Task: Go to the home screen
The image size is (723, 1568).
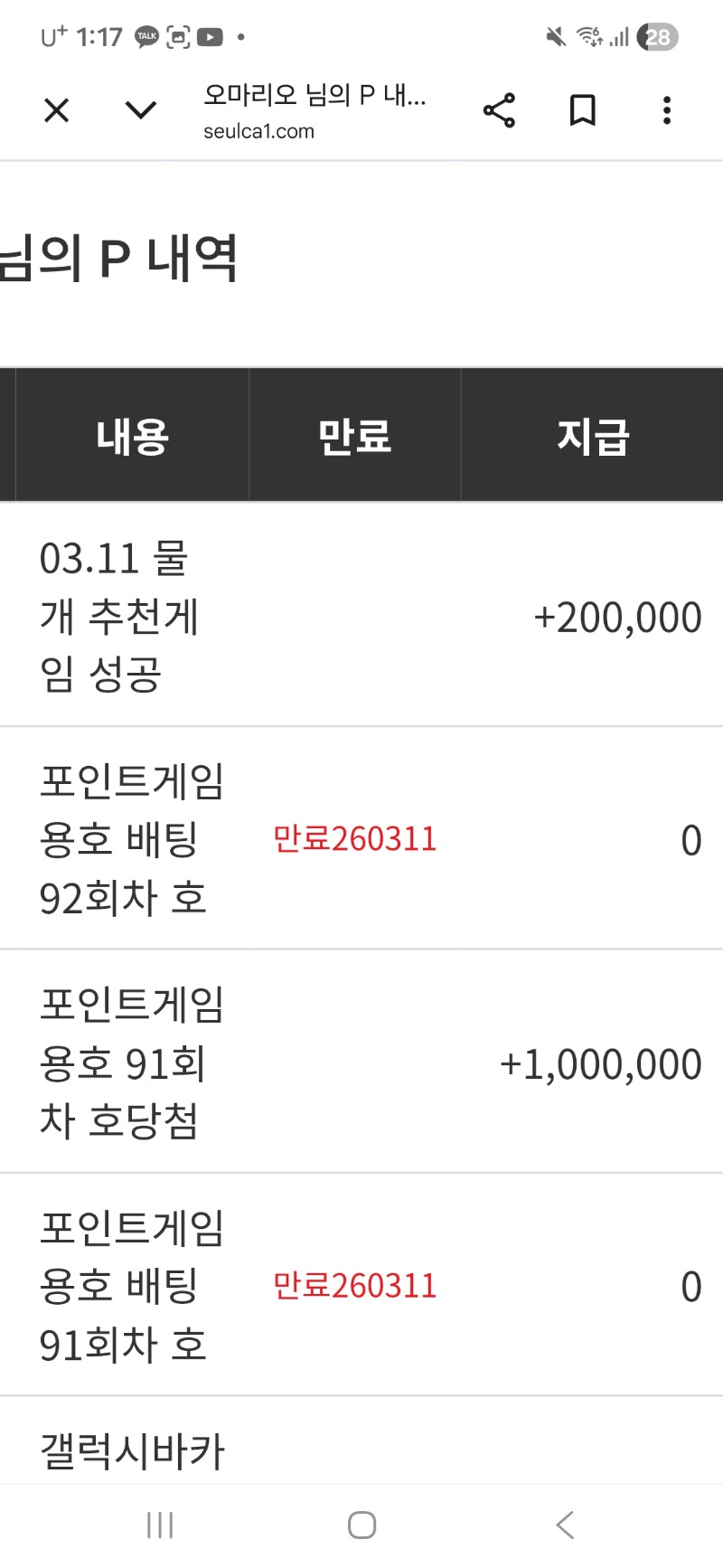Action: (x=361, y=1525)
